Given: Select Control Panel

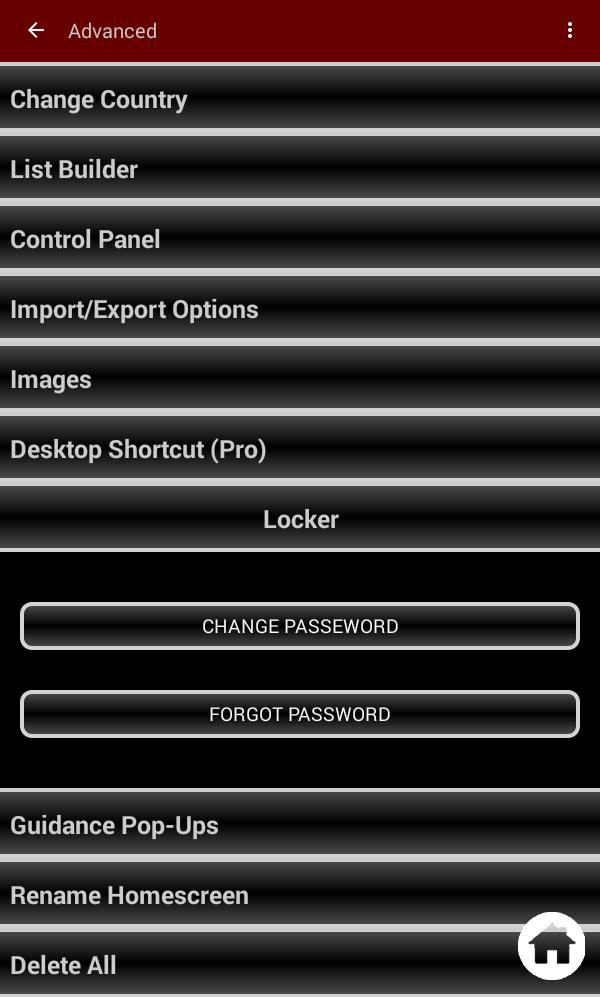Looking at the screenshot, I should tap(300, 240).
